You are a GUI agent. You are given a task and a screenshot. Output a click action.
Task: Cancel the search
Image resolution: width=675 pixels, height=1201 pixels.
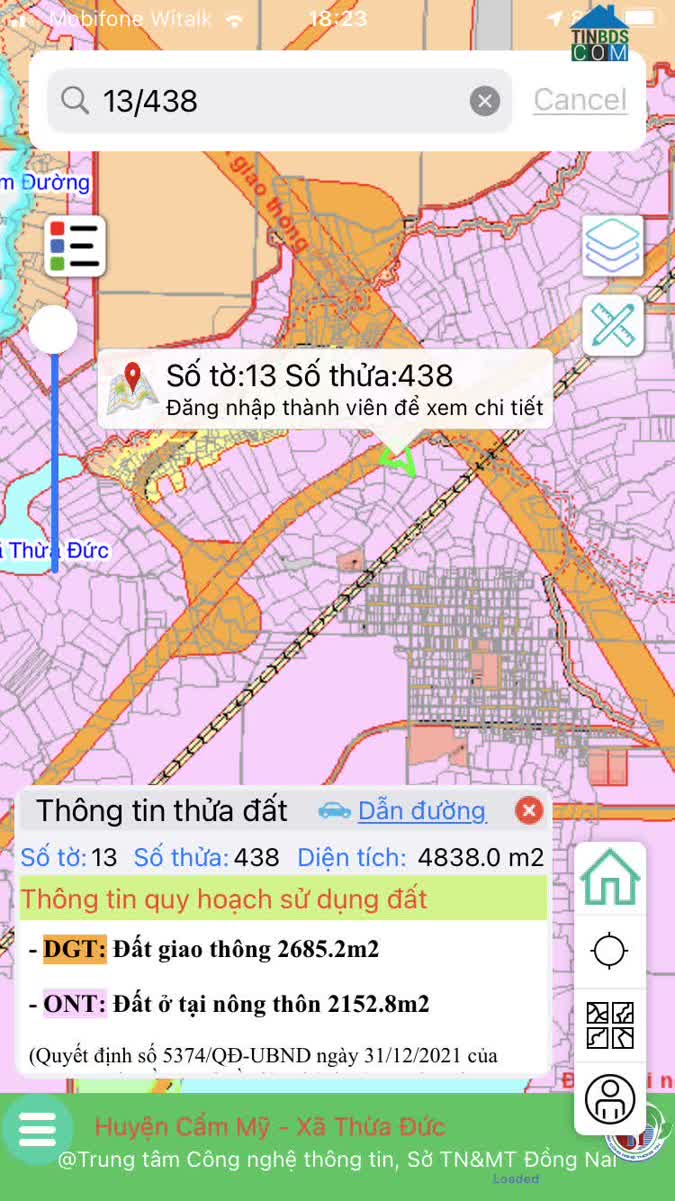tap(580, 100)
